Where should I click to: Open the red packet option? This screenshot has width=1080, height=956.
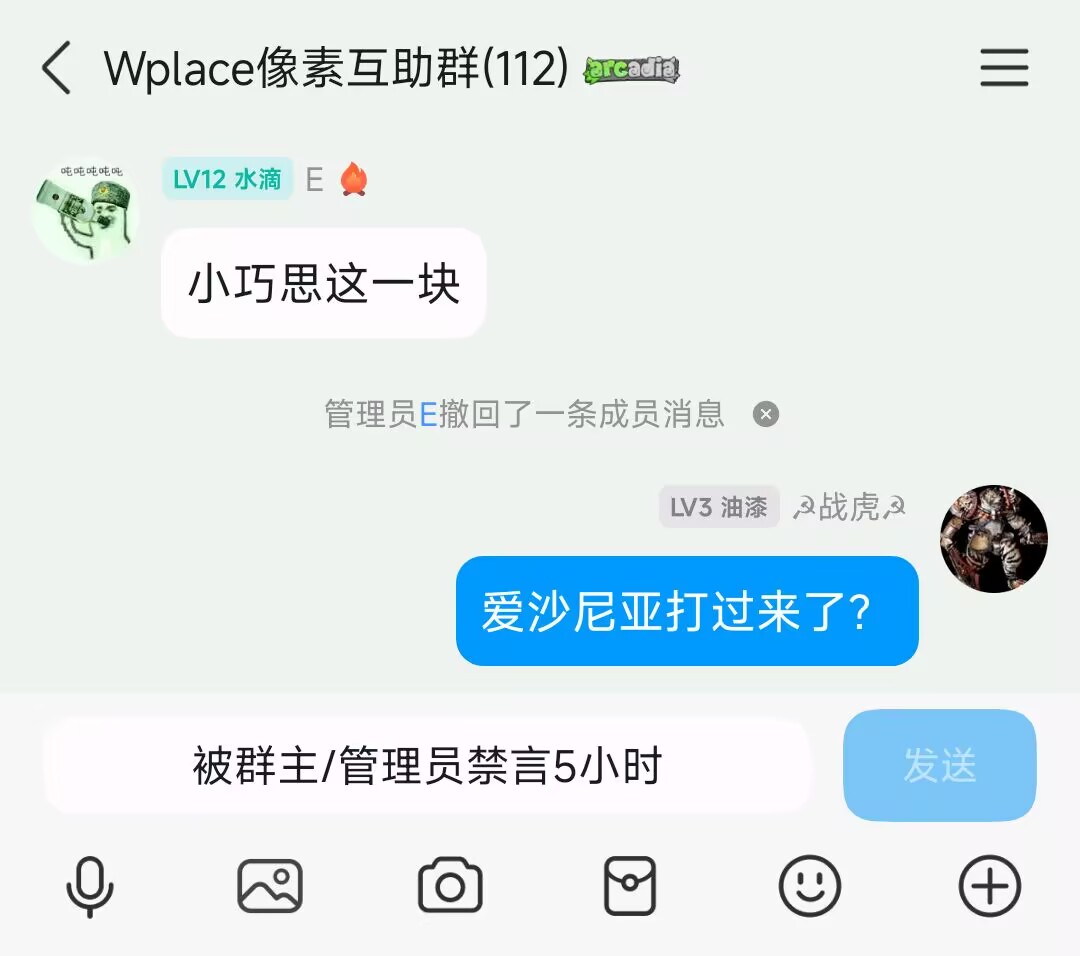[x=630, y=886]
